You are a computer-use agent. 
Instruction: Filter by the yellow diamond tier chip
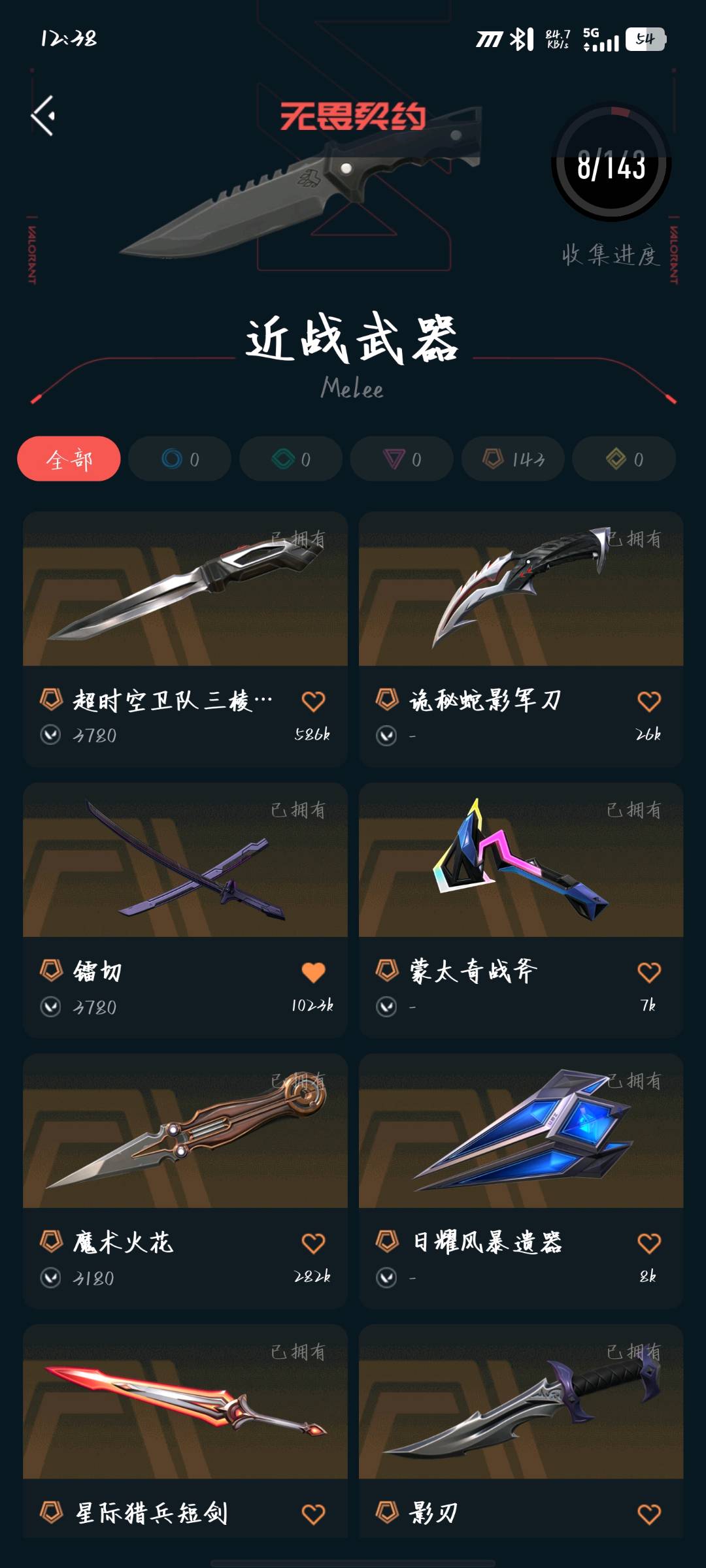pos(624,459)
